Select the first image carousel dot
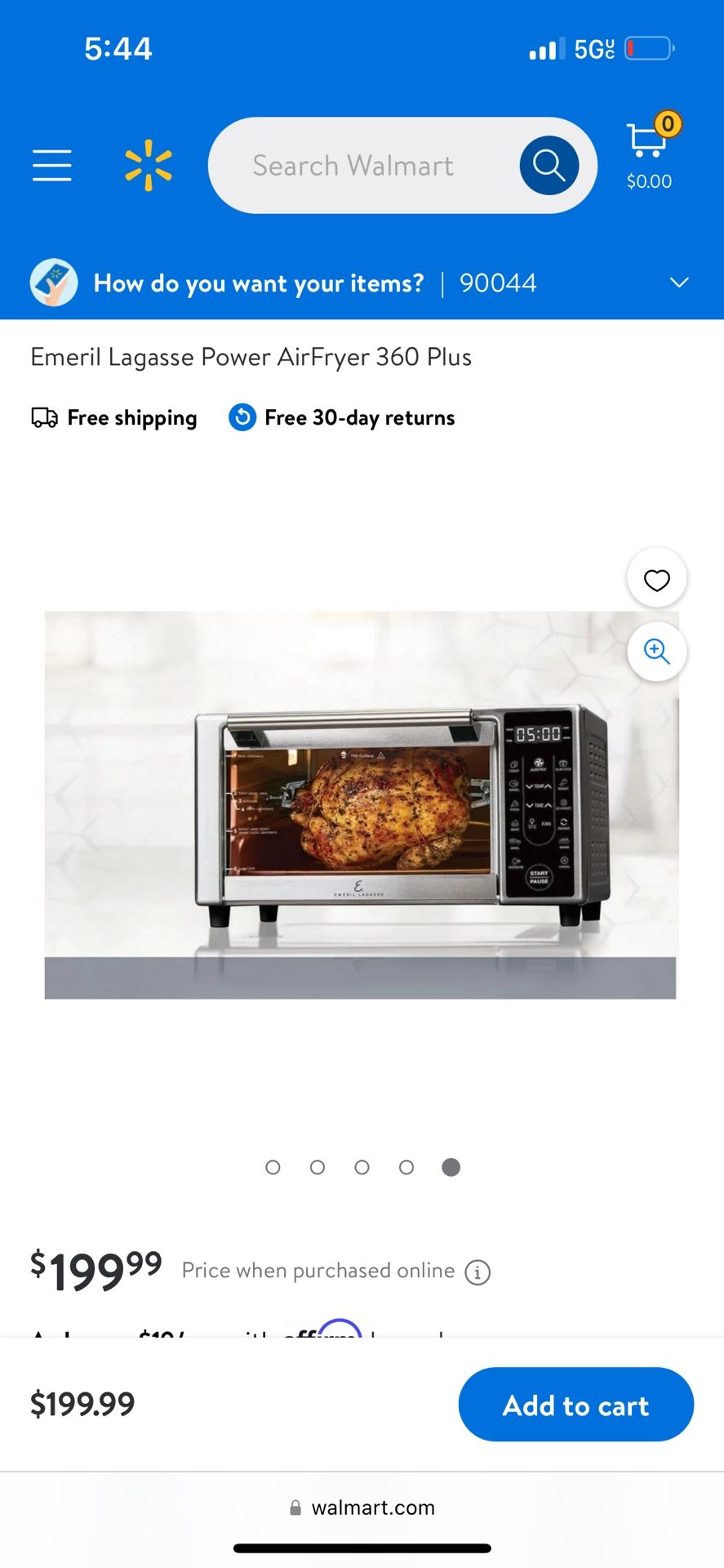The height and width of the screenshot is (1568, 724). pos(273,1167)
